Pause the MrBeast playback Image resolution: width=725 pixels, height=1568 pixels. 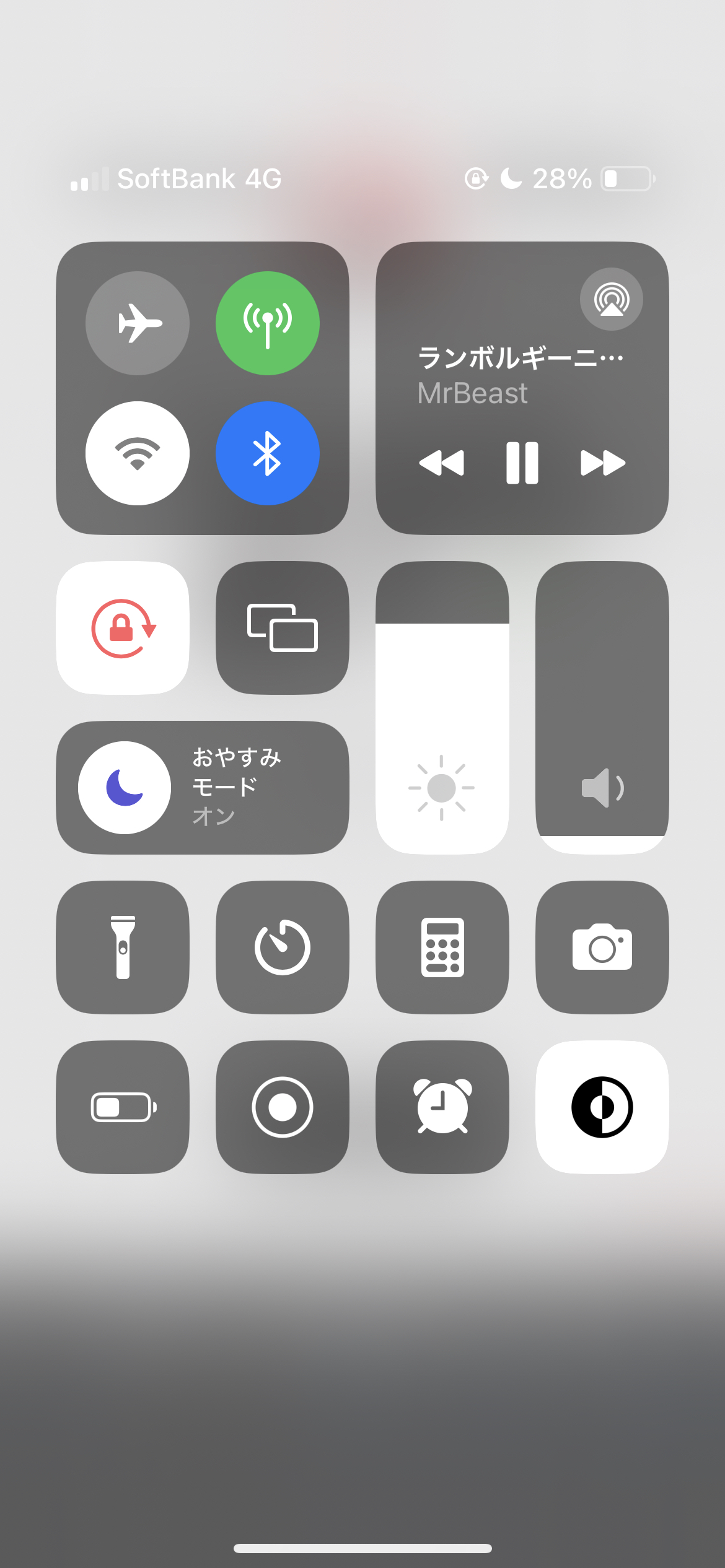click(522, 463)
